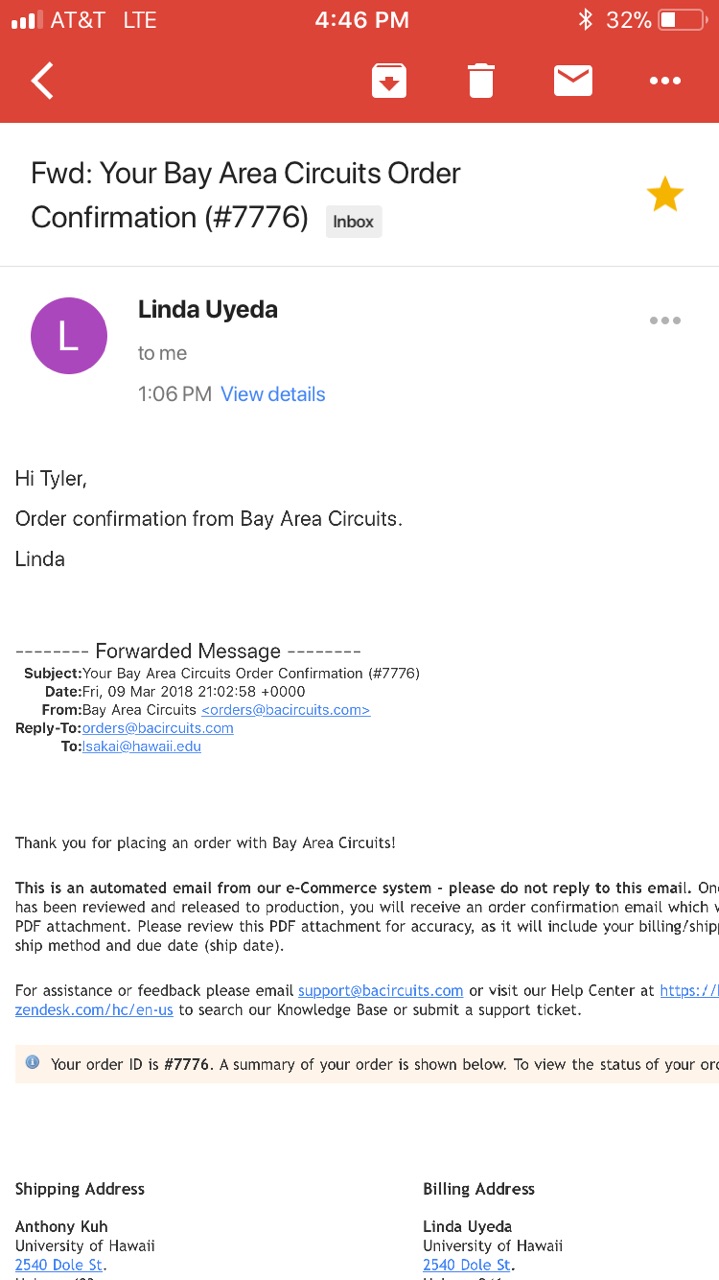The height and width of the screenshot is (1280, 719).
Task: Unstar this email
Action: tap(665, 194)
